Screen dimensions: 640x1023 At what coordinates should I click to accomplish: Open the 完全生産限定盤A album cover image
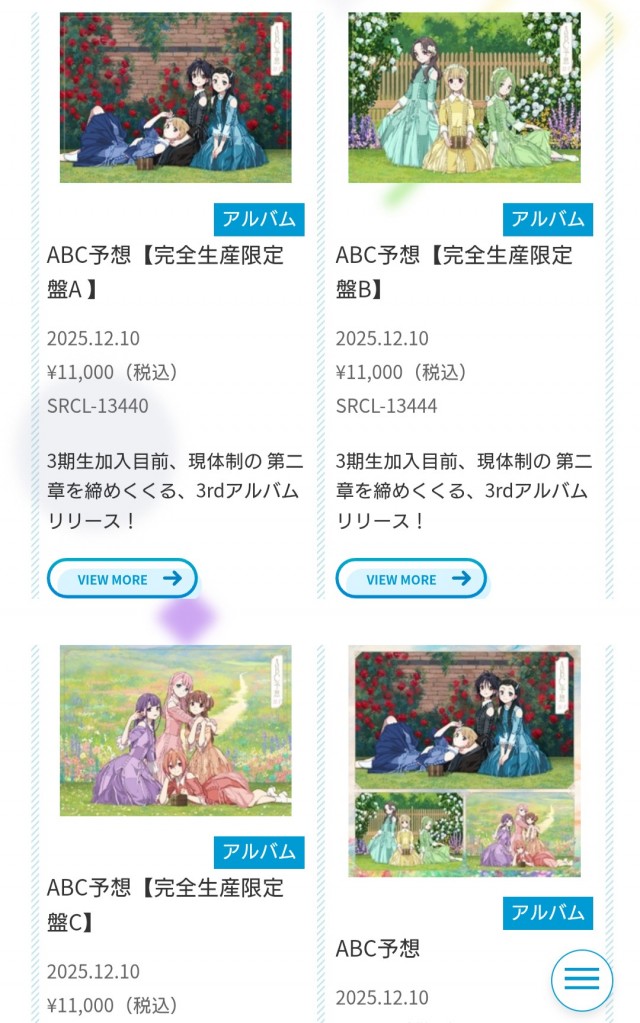pos(175,97)
